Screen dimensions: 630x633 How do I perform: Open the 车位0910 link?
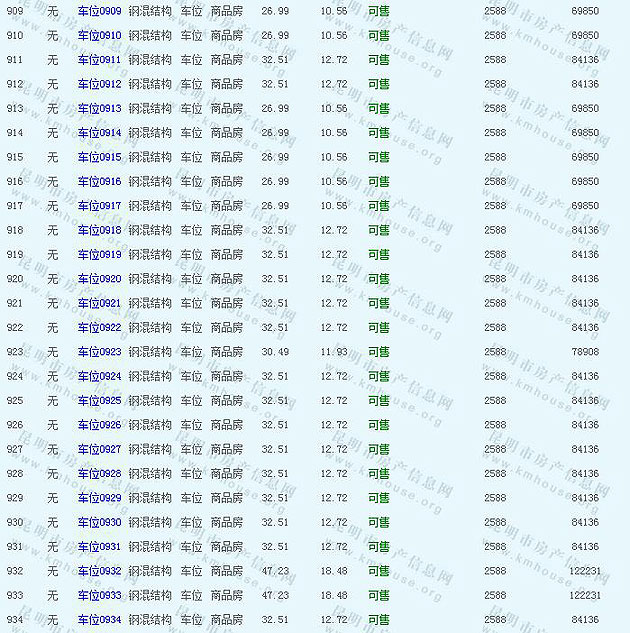[x=99, y=35]
